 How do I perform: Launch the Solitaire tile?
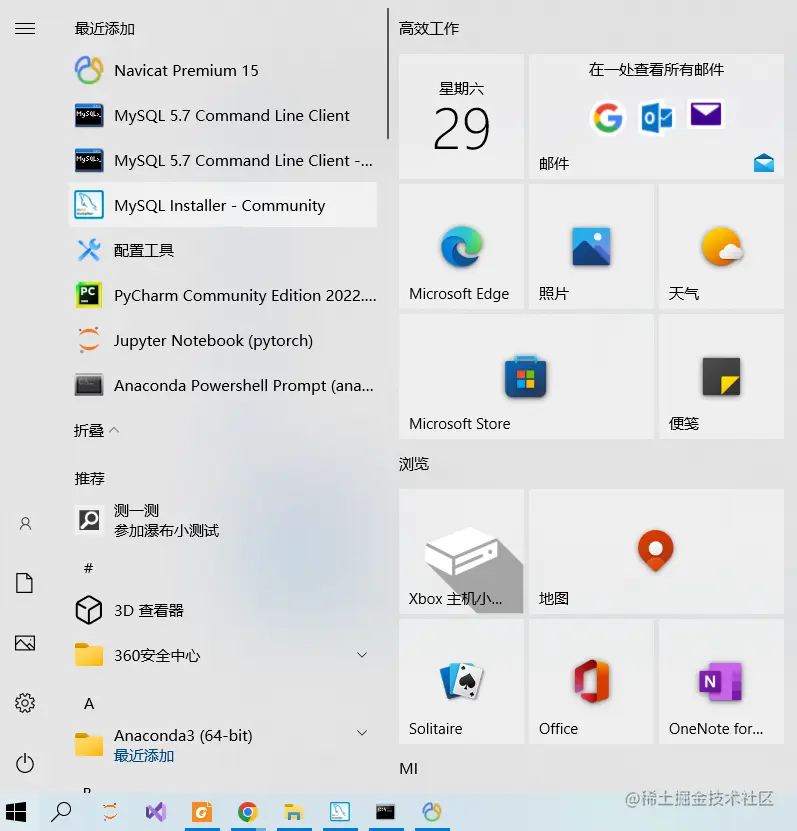(x=460, y=681)
